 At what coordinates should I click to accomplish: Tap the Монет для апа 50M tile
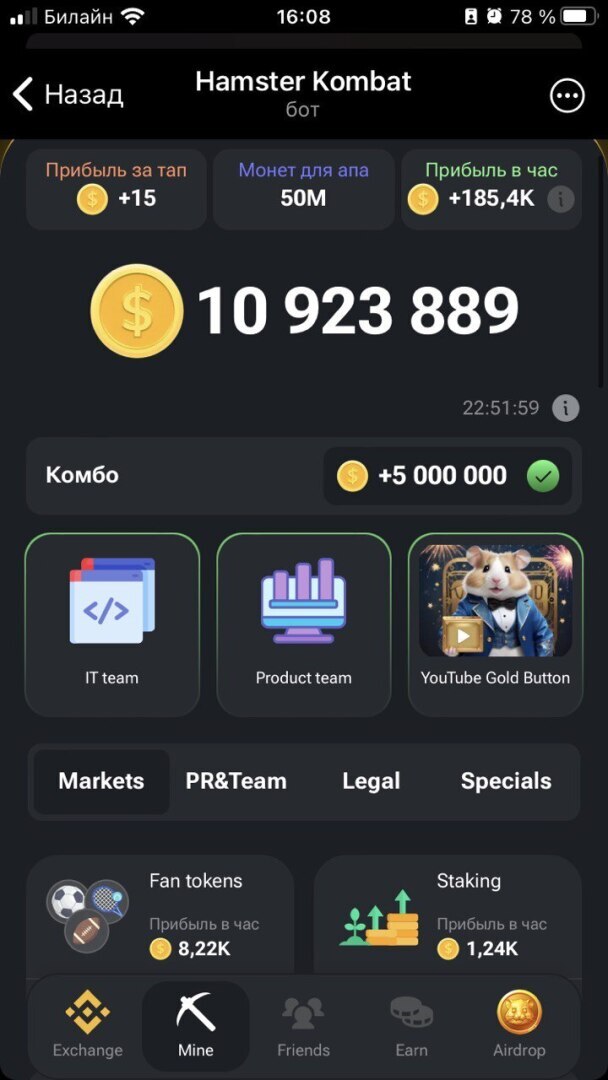pyautogui.click(x=303, y=187)
